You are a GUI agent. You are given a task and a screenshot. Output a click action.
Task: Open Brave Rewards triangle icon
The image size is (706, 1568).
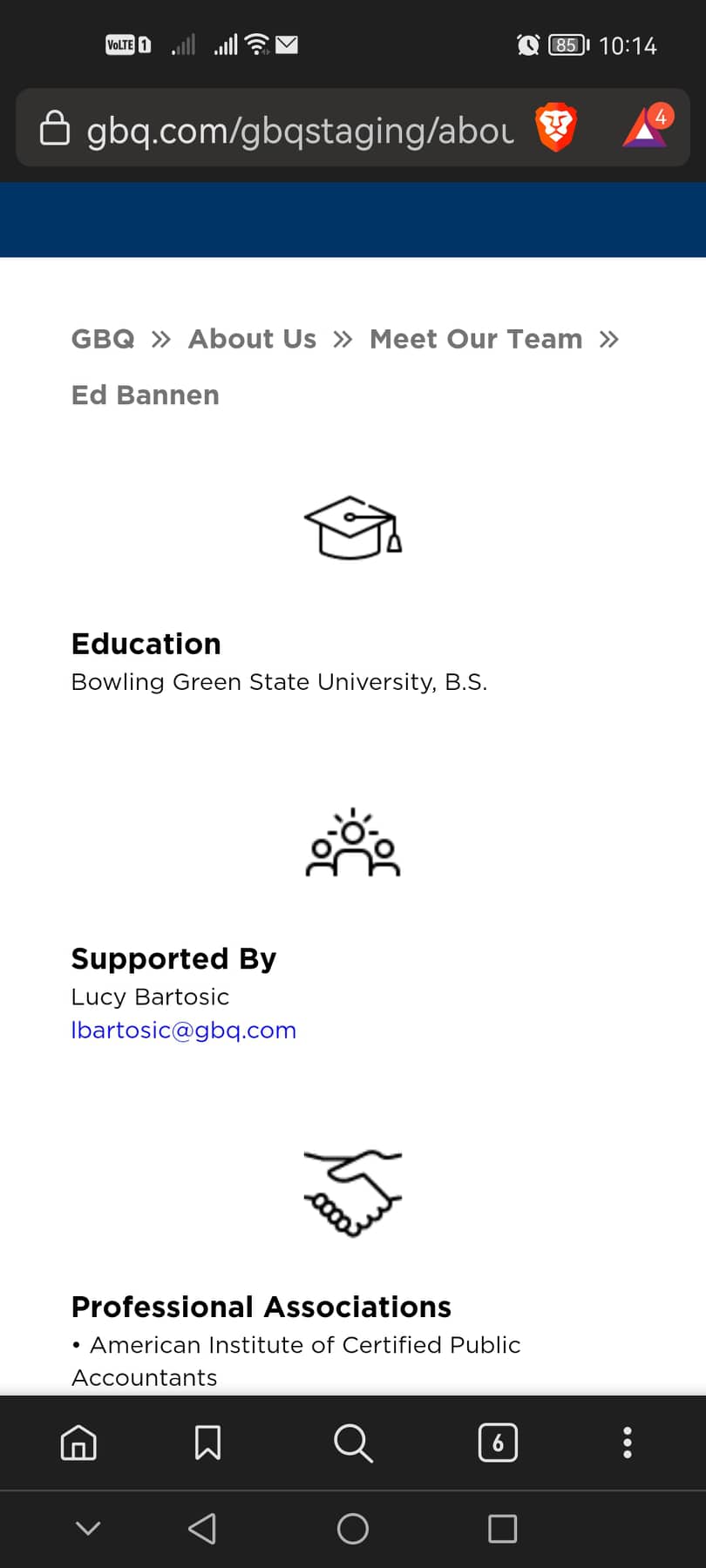tap(646, 128)
